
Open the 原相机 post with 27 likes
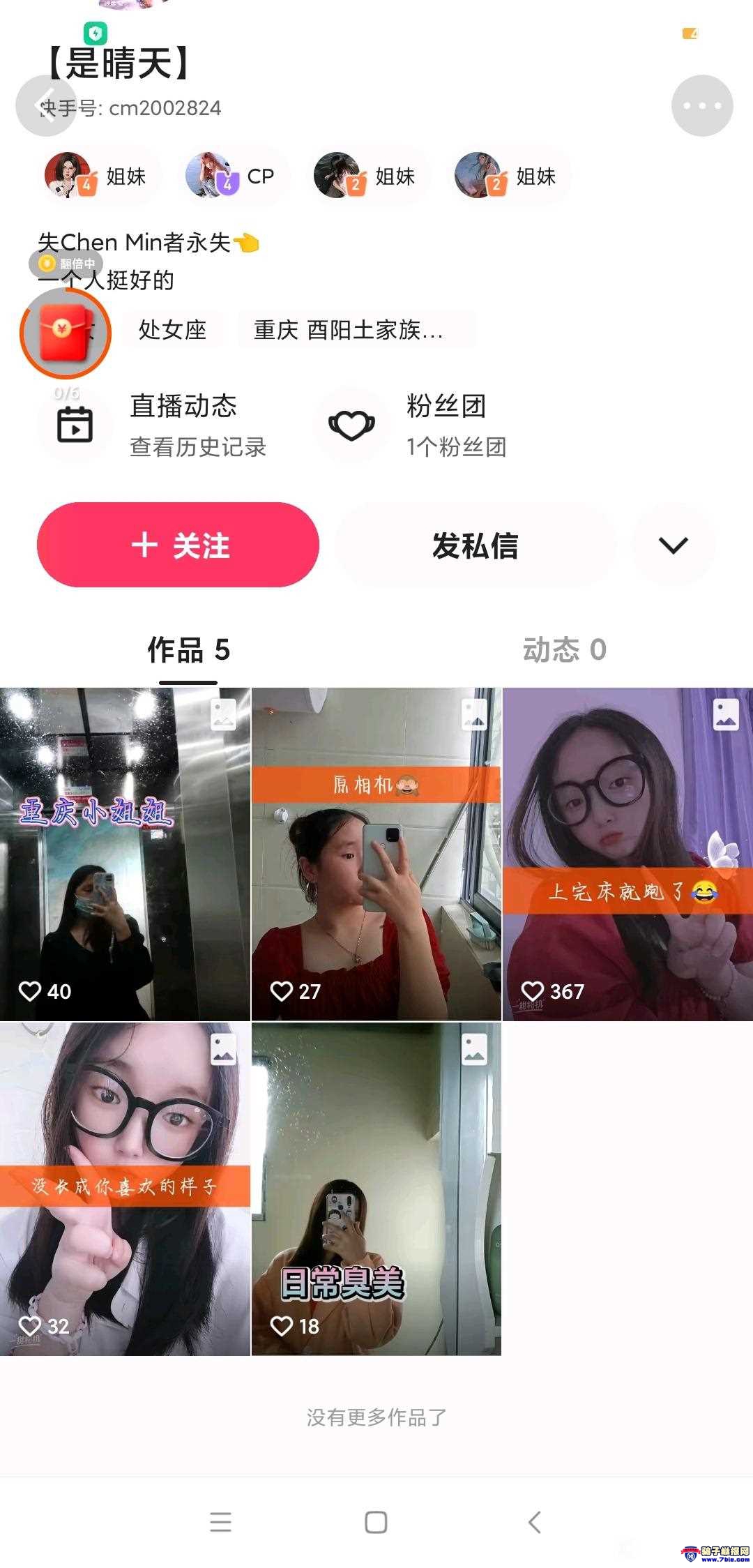[x=376, y=854]
